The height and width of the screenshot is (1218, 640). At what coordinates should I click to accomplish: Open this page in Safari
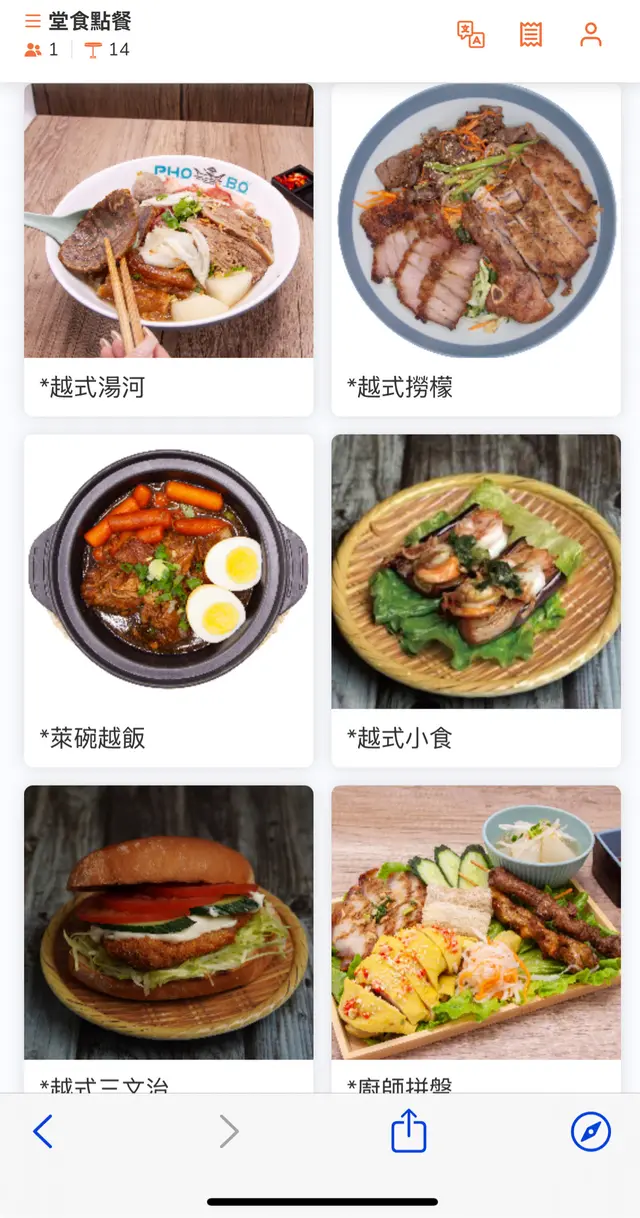point(591,1132)
